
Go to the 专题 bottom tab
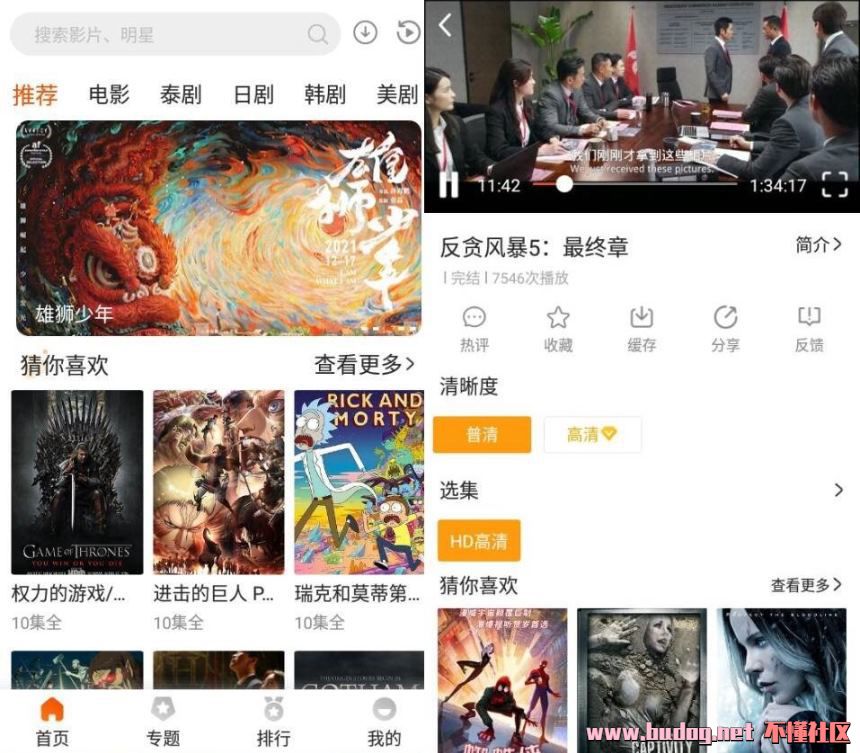tap(163, 721)
